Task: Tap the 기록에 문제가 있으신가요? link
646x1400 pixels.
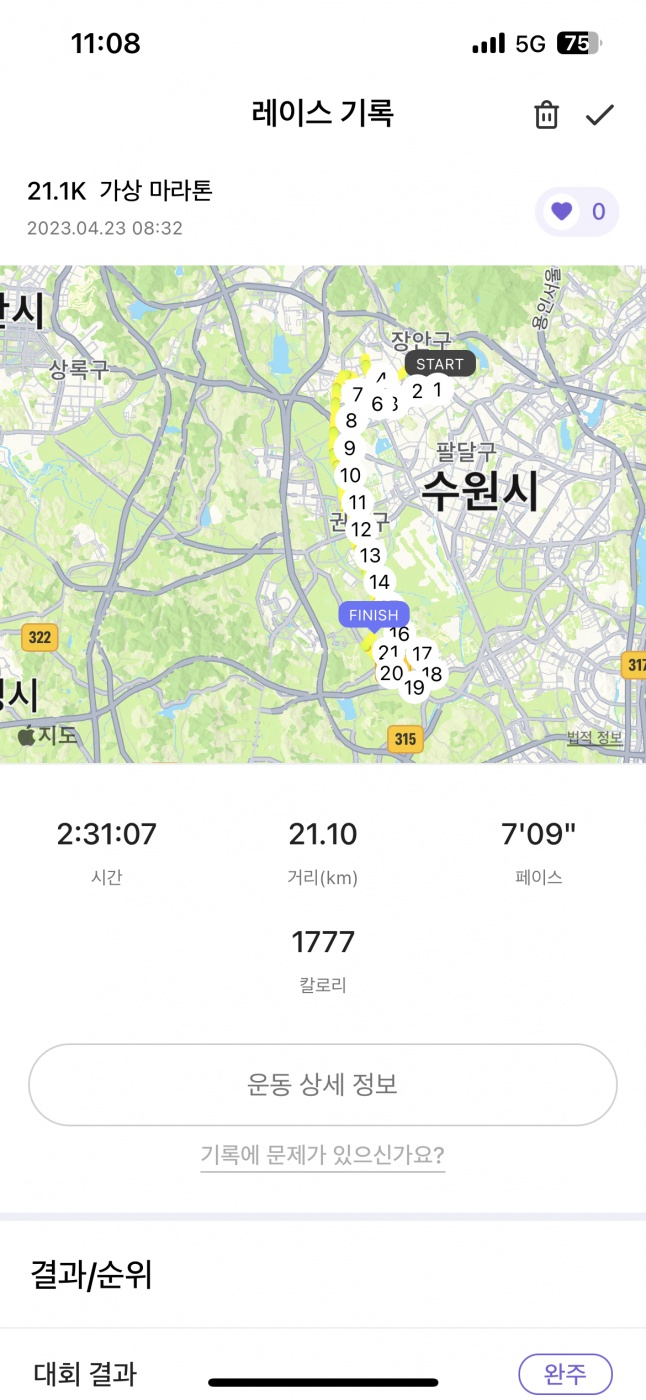Action: pos(322,1156)
